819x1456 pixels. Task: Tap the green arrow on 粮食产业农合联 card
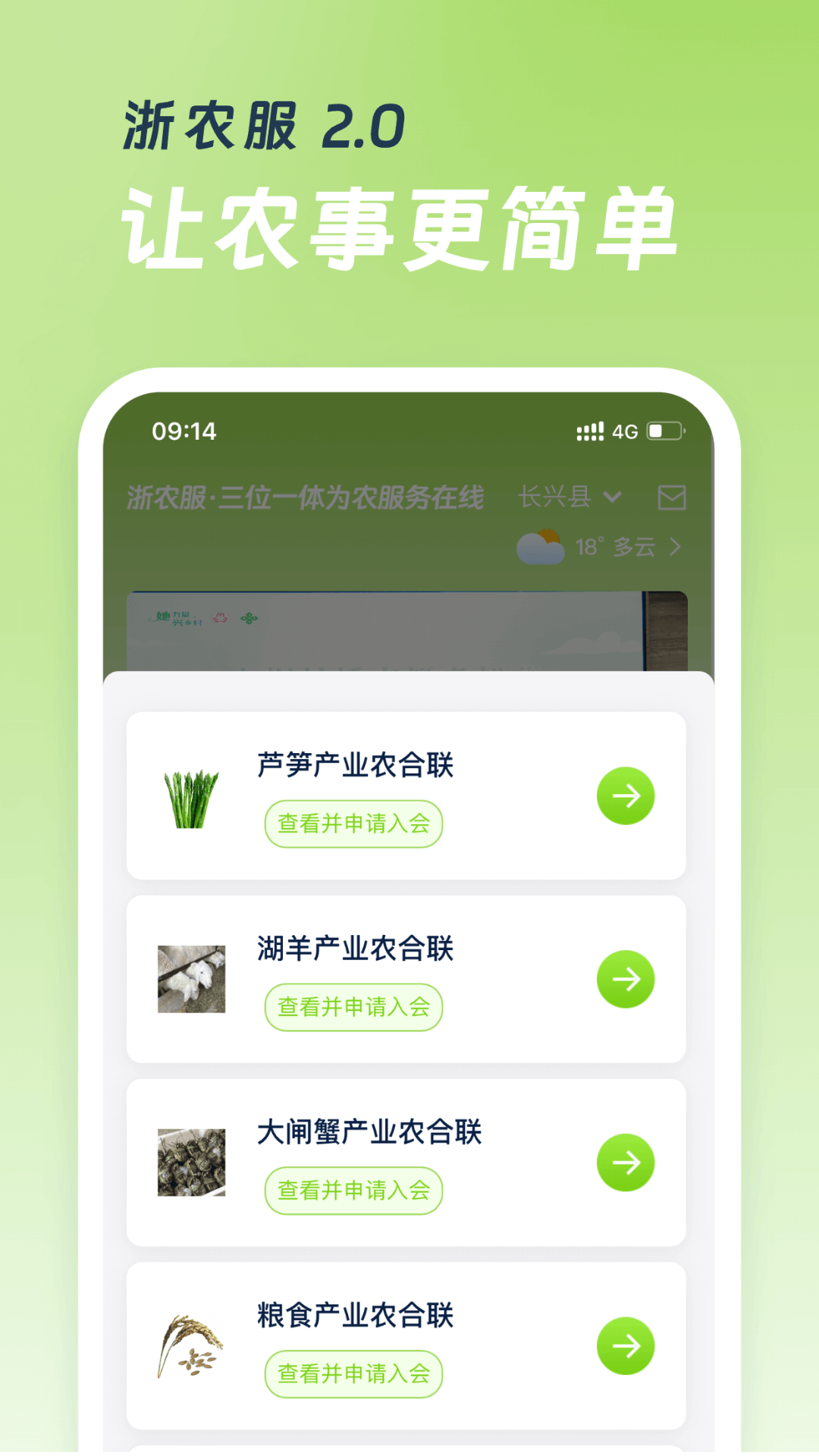click(x=626, y=1345)
